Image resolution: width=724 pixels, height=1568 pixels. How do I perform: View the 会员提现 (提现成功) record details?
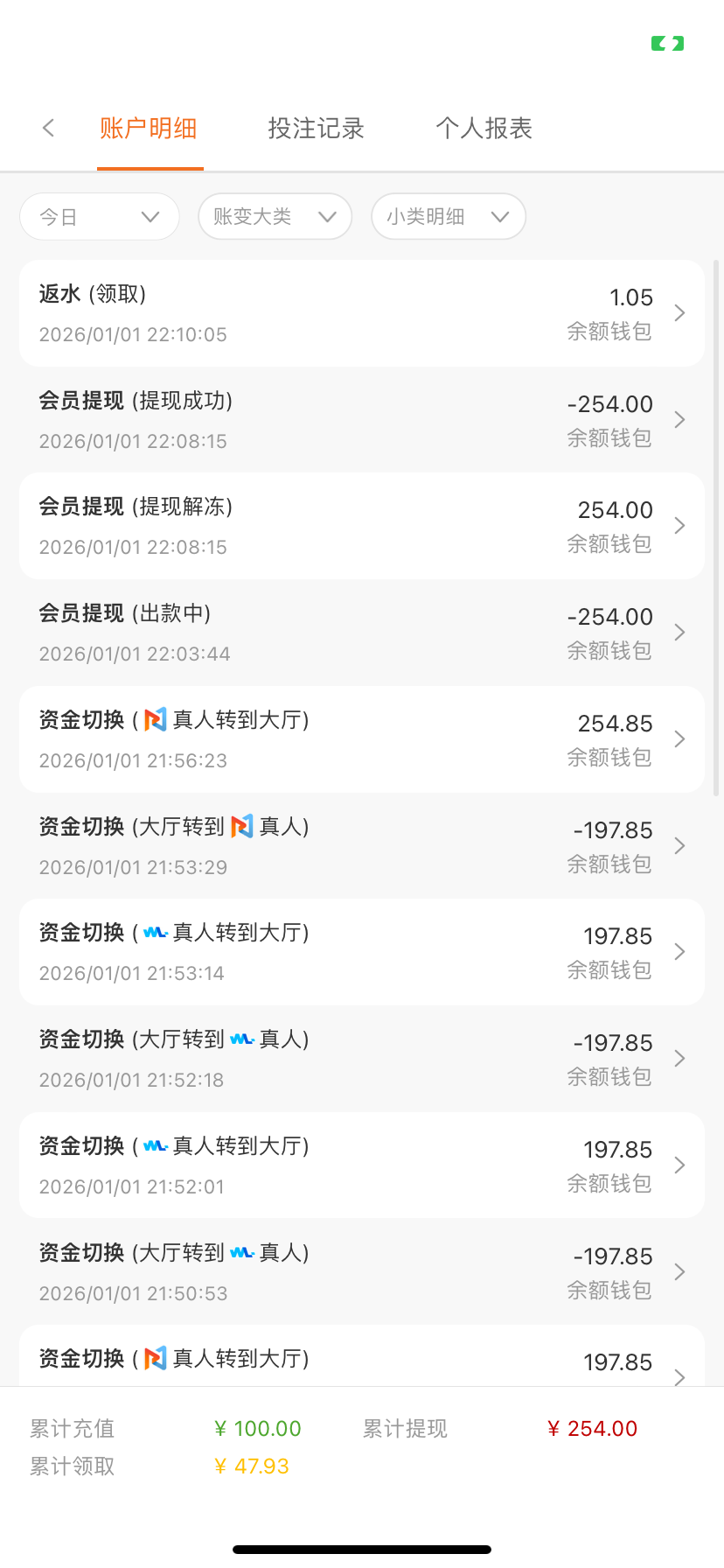(362, 420)
